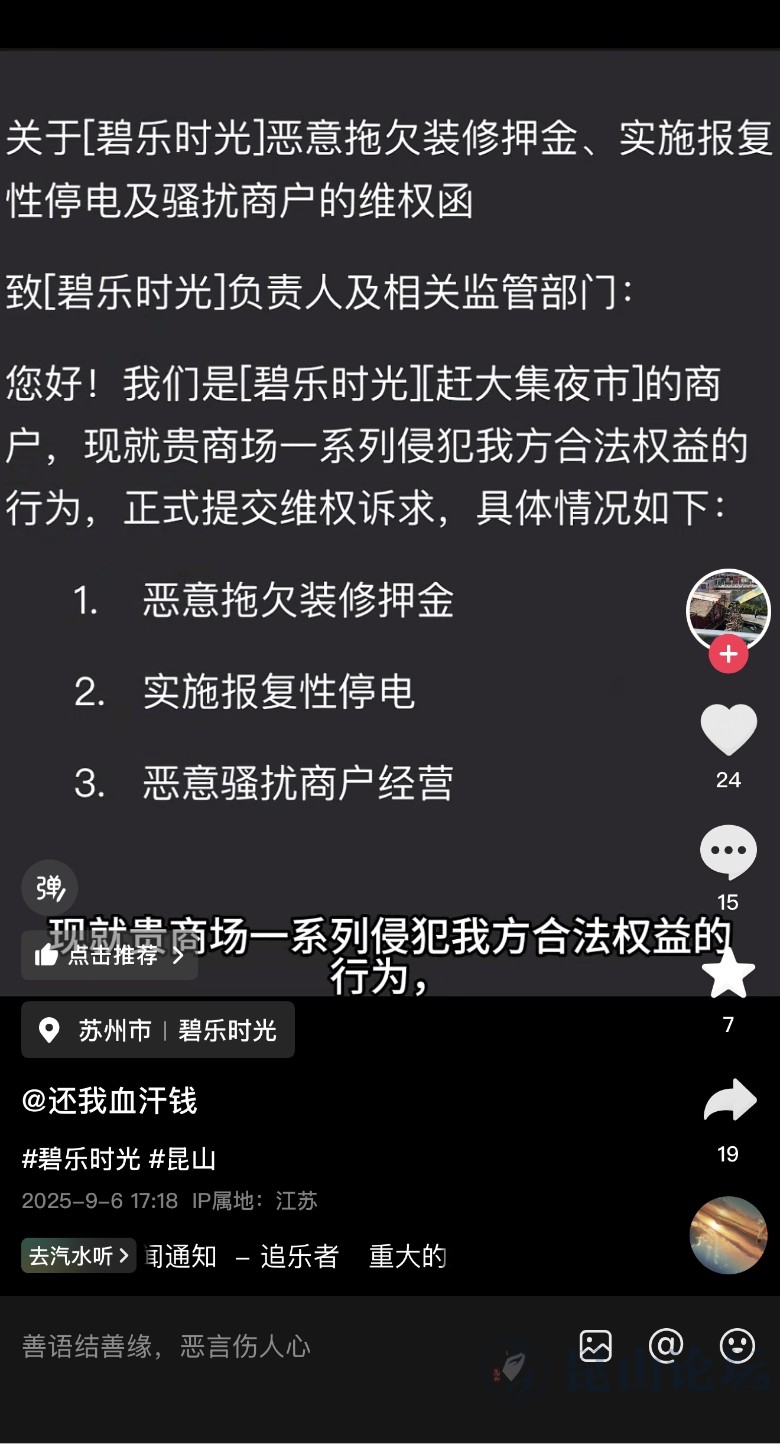
Task: Open the @还我血汗钱 profile name
Action: click(x=110, y=1101)
